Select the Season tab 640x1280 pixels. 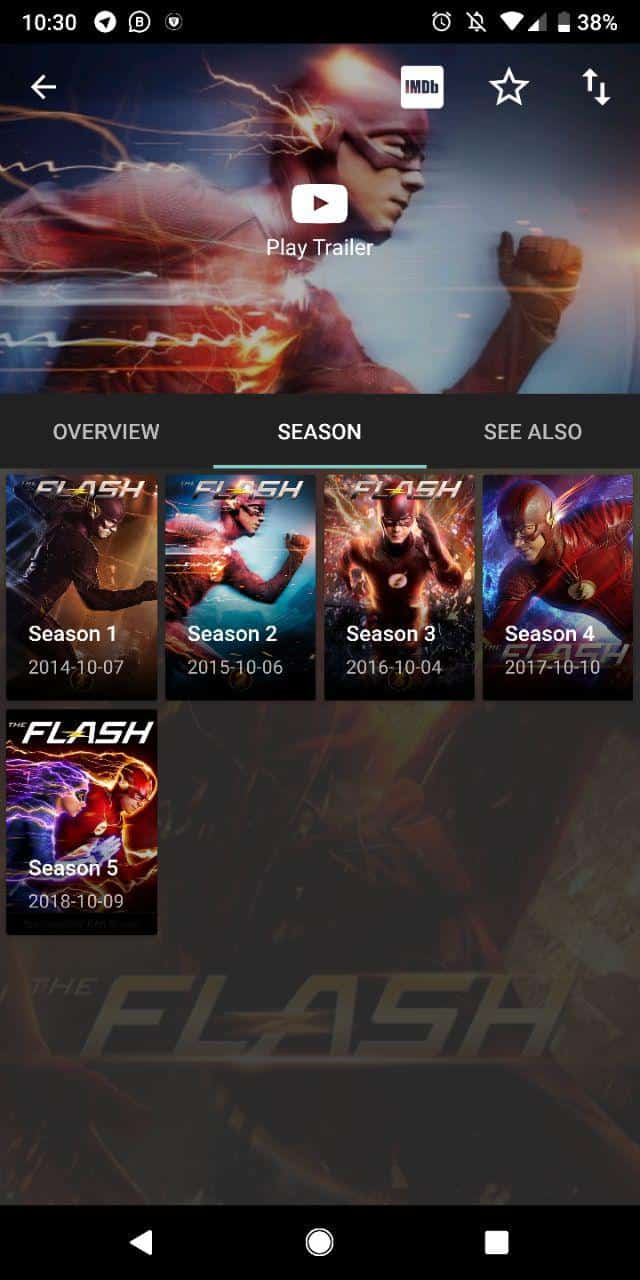coord(319,432)
